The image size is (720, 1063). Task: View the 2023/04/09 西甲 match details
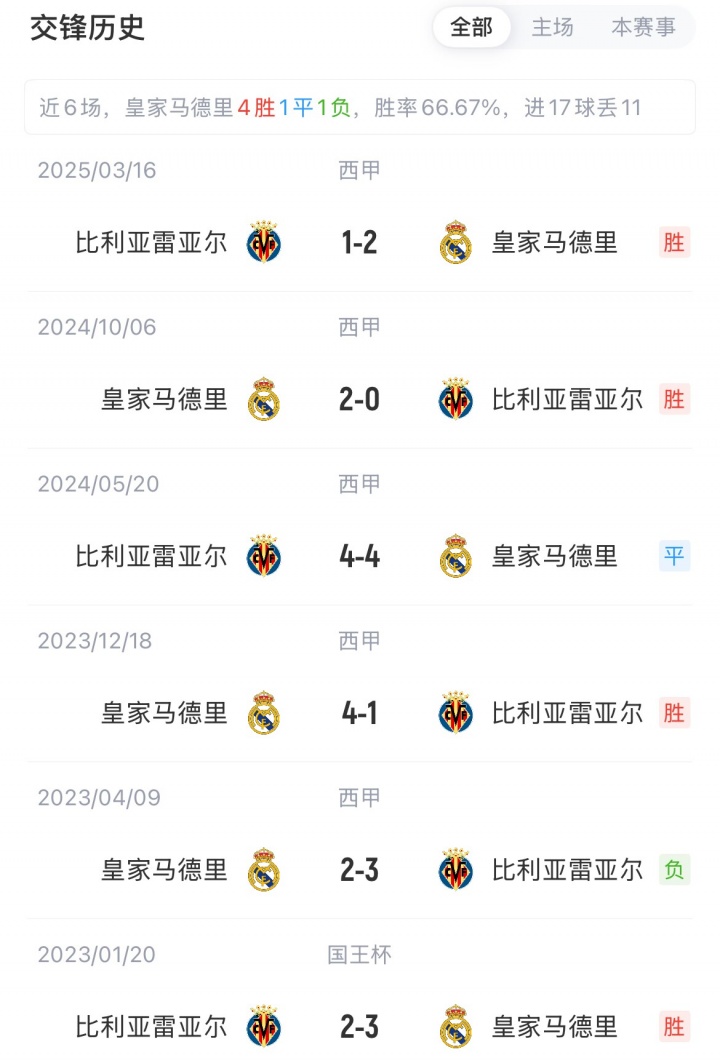point(359,870)
